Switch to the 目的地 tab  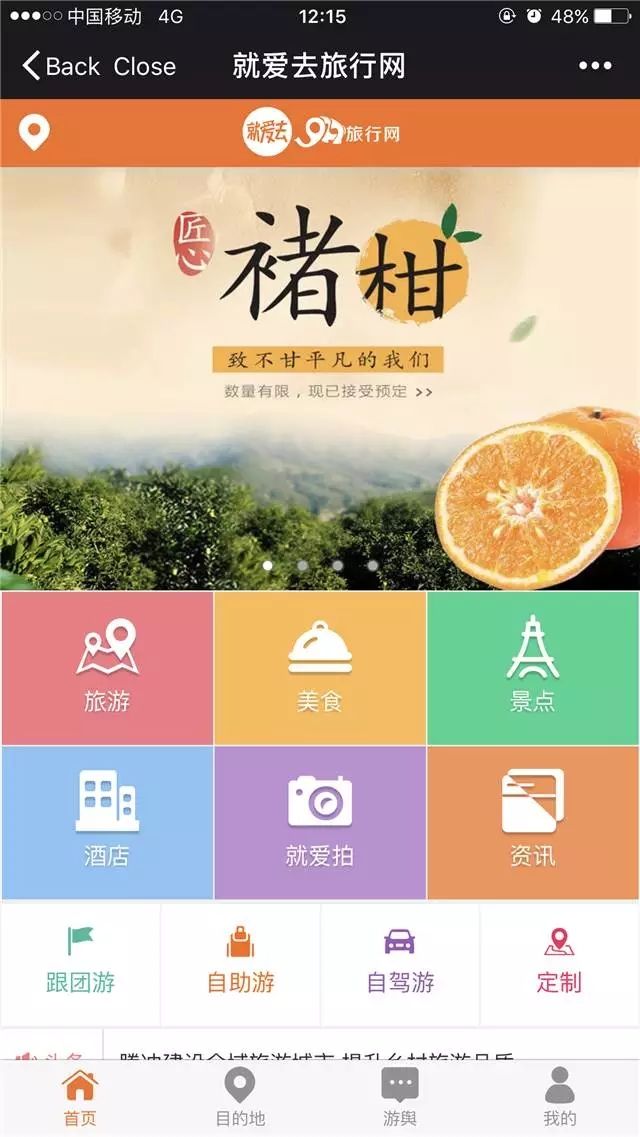(x=240, y=1098)
